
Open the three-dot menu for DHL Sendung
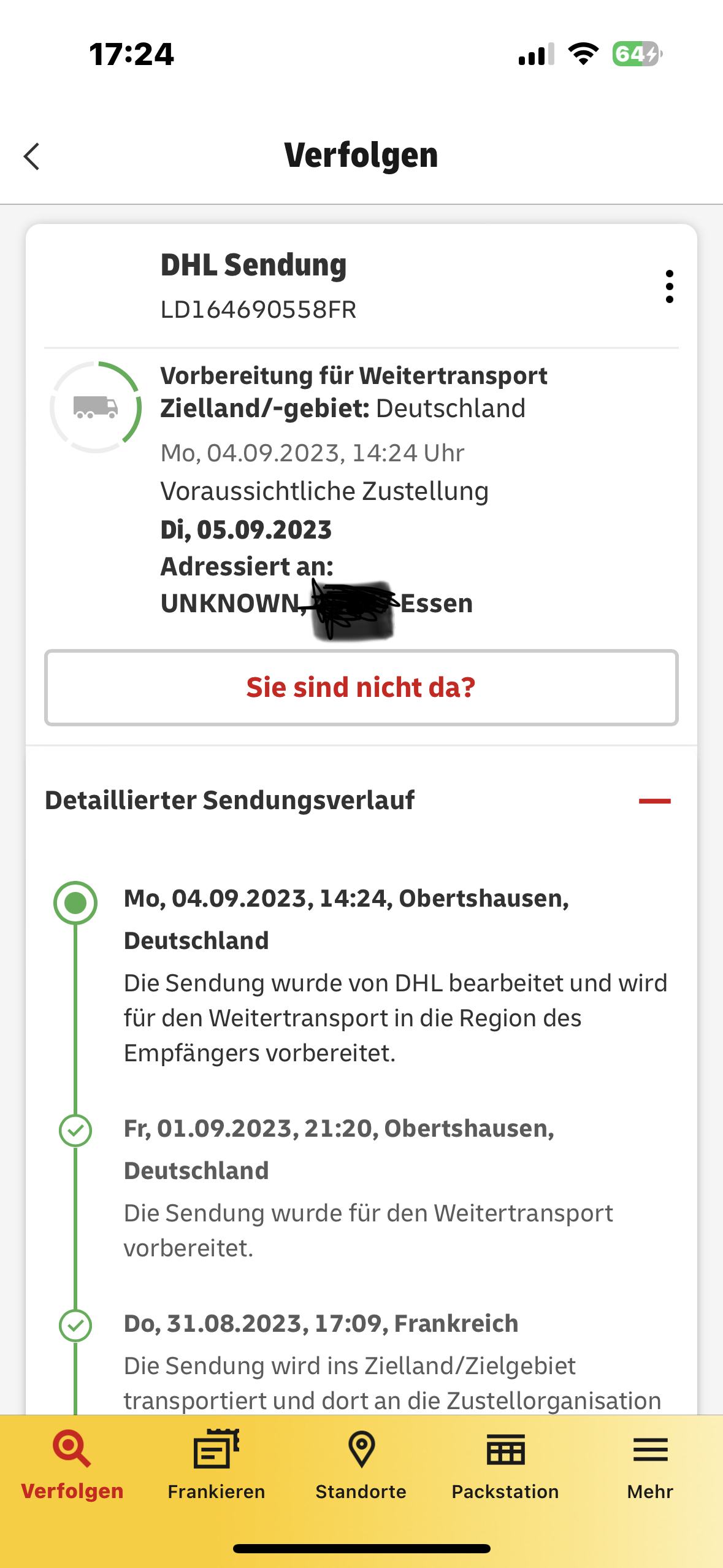pos(669,286)
